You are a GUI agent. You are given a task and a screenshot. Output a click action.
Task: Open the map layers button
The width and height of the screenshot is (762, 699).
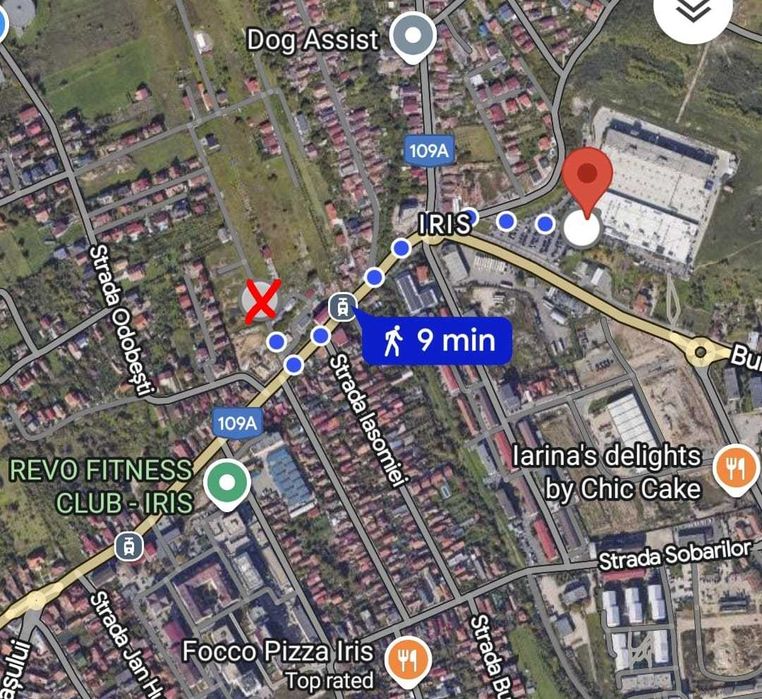click(694, 14)
